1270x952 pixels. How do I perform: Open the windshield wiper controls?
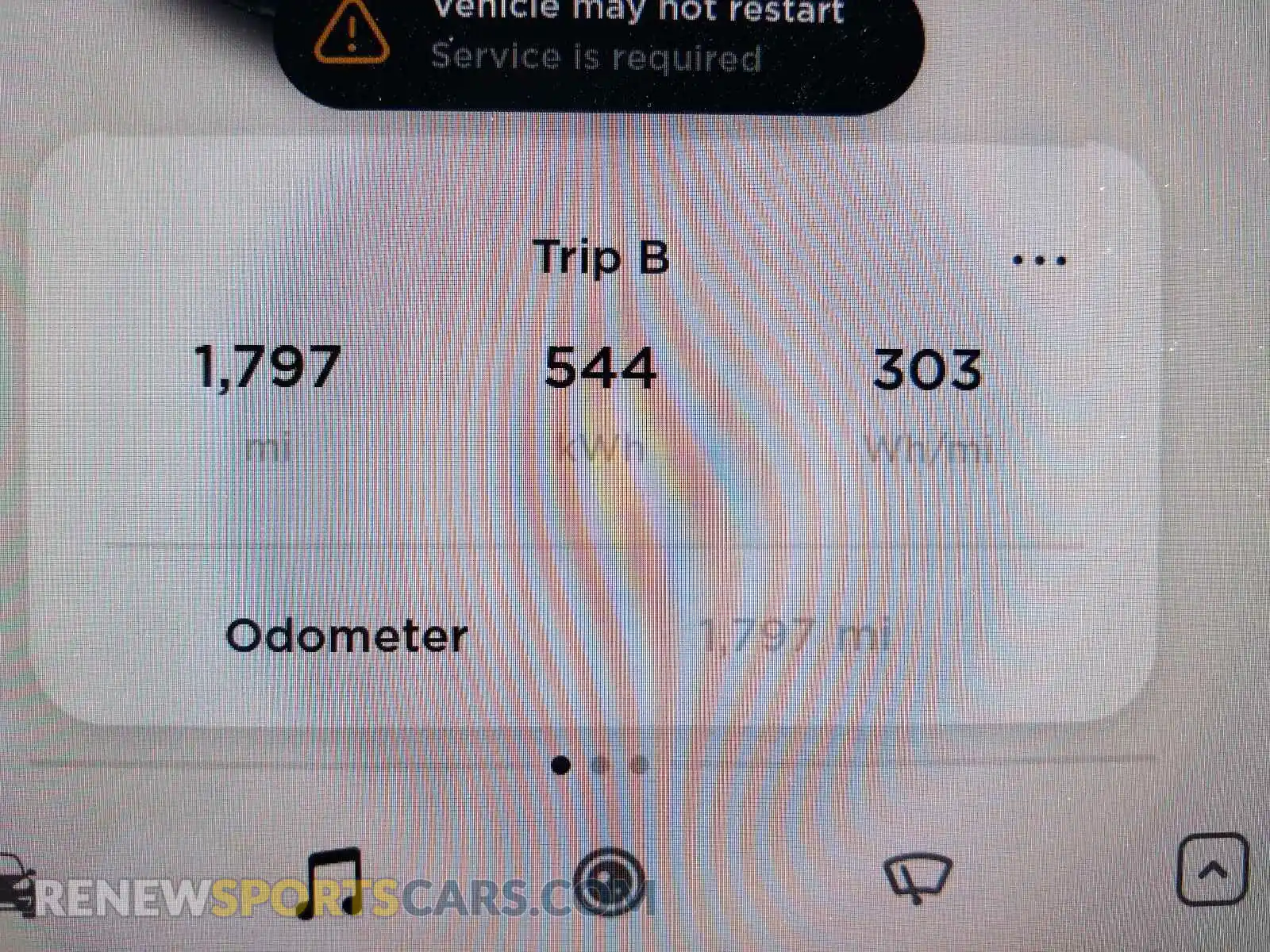click(x=918, y=876)
